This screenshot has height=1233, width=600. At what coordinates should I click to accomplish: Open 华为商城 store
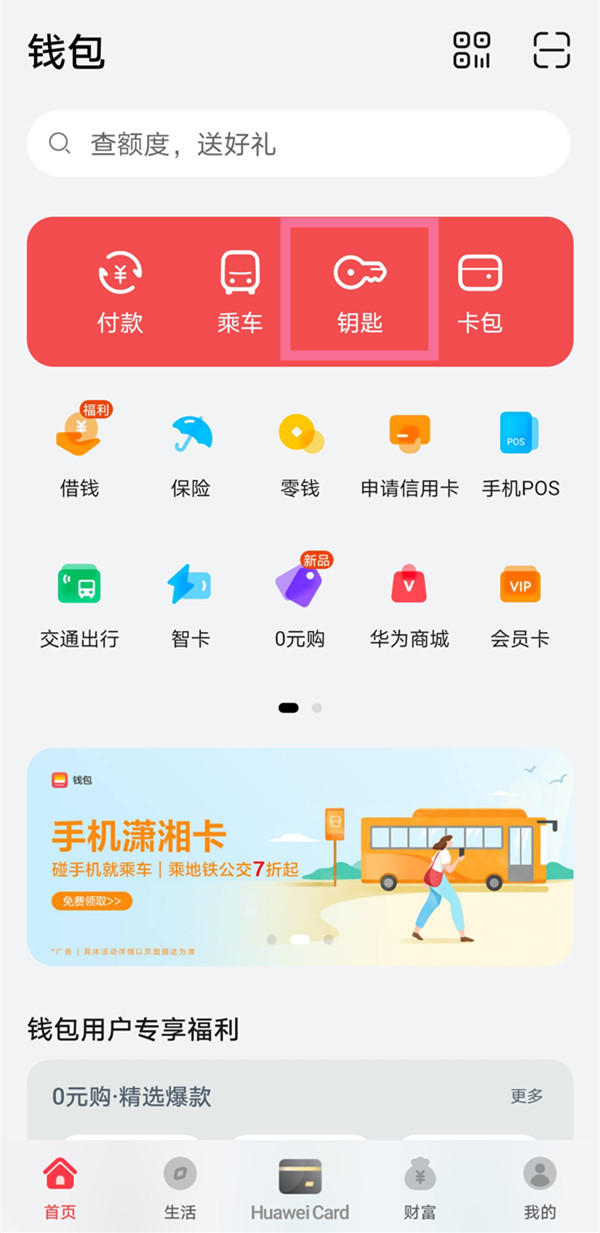click(x=410, y=601)
